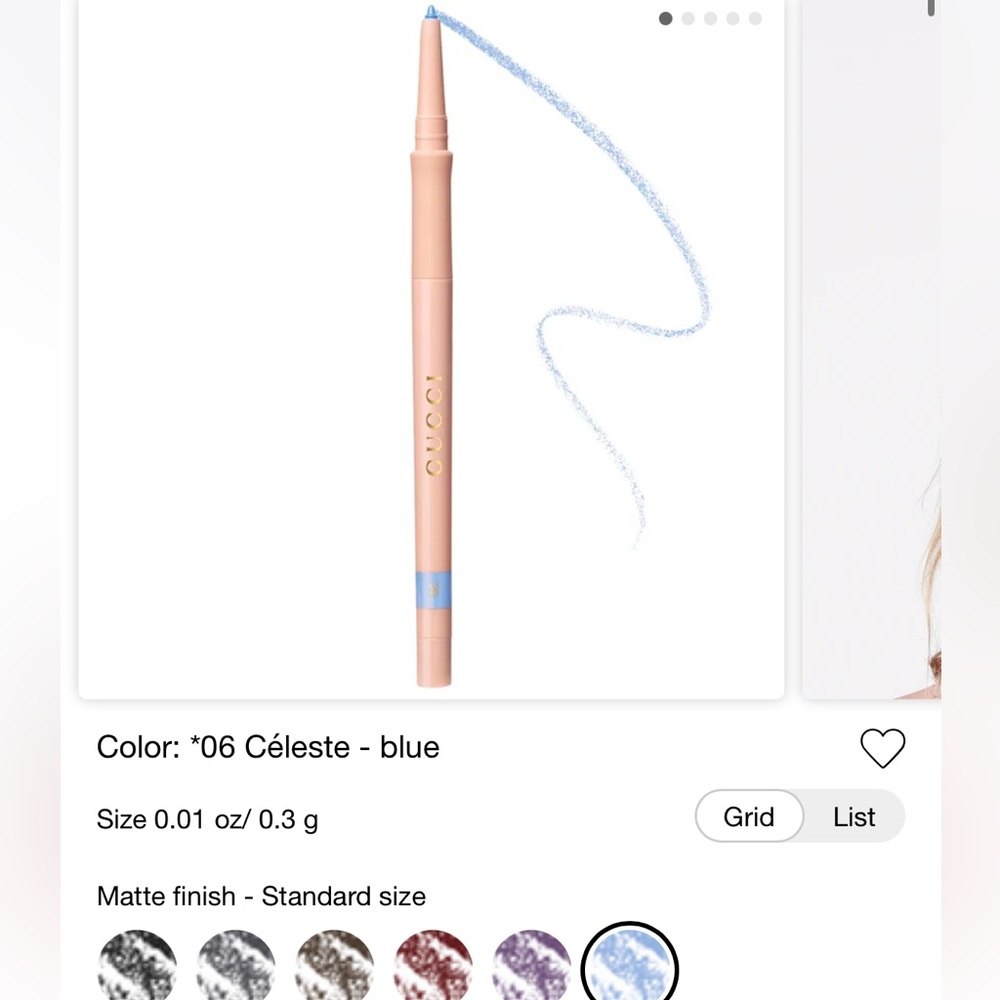Tap the image carousel page dots

point(711,18)
